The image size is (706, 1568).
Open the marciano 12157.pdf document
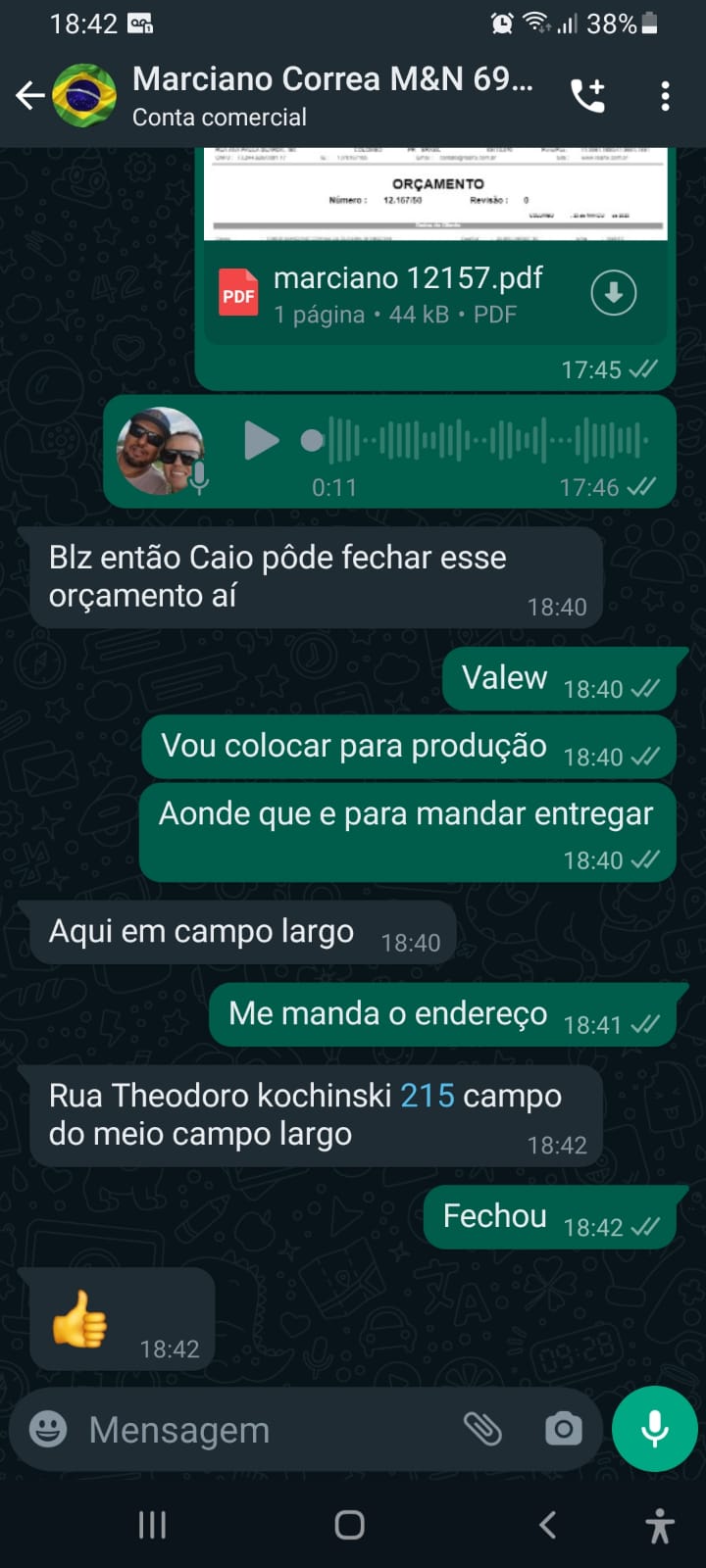click(x=407, y=294)
